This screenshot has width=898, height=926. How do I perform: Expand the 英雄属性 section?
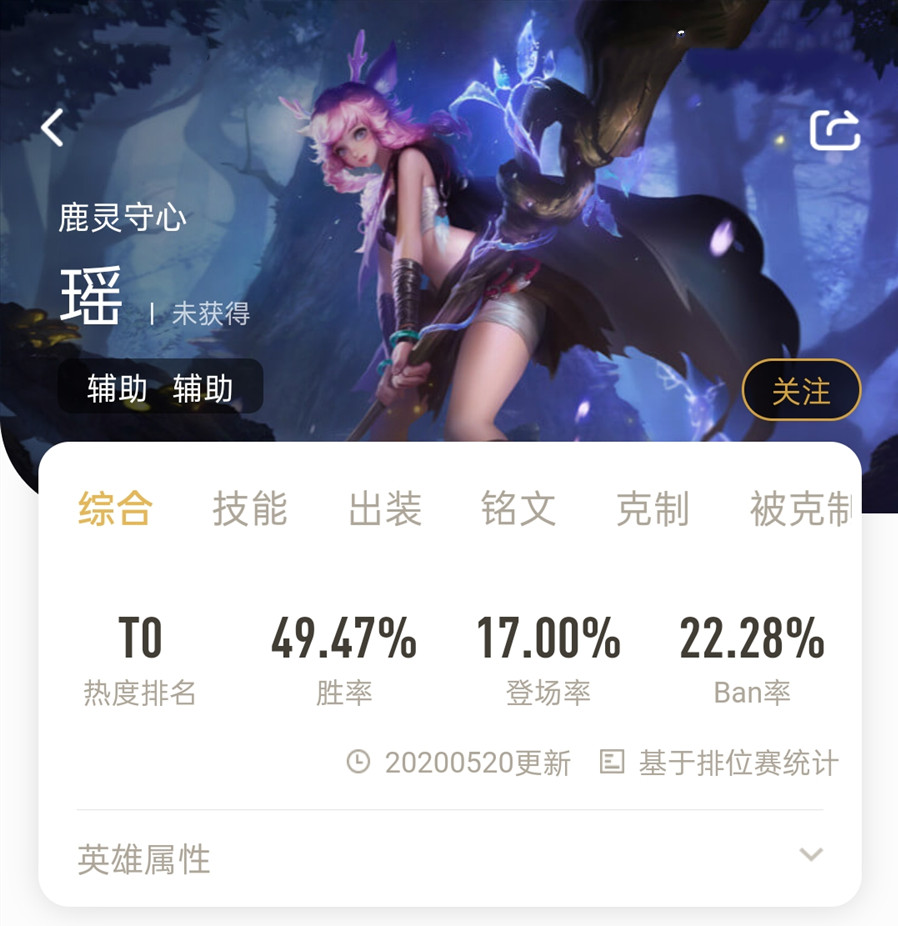811,855
